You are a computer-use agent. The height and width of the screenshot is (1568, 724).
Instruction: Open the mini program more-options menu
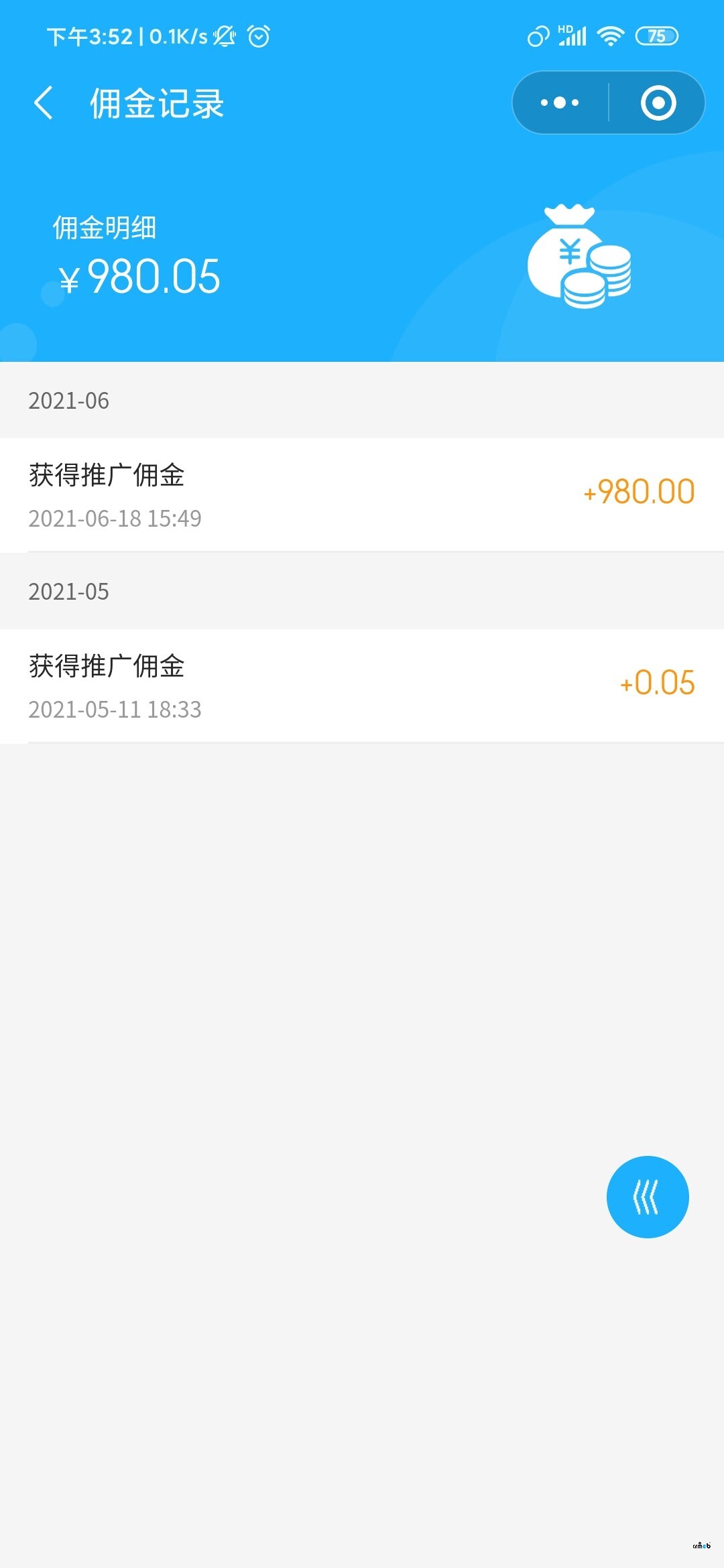coord(560,103)
